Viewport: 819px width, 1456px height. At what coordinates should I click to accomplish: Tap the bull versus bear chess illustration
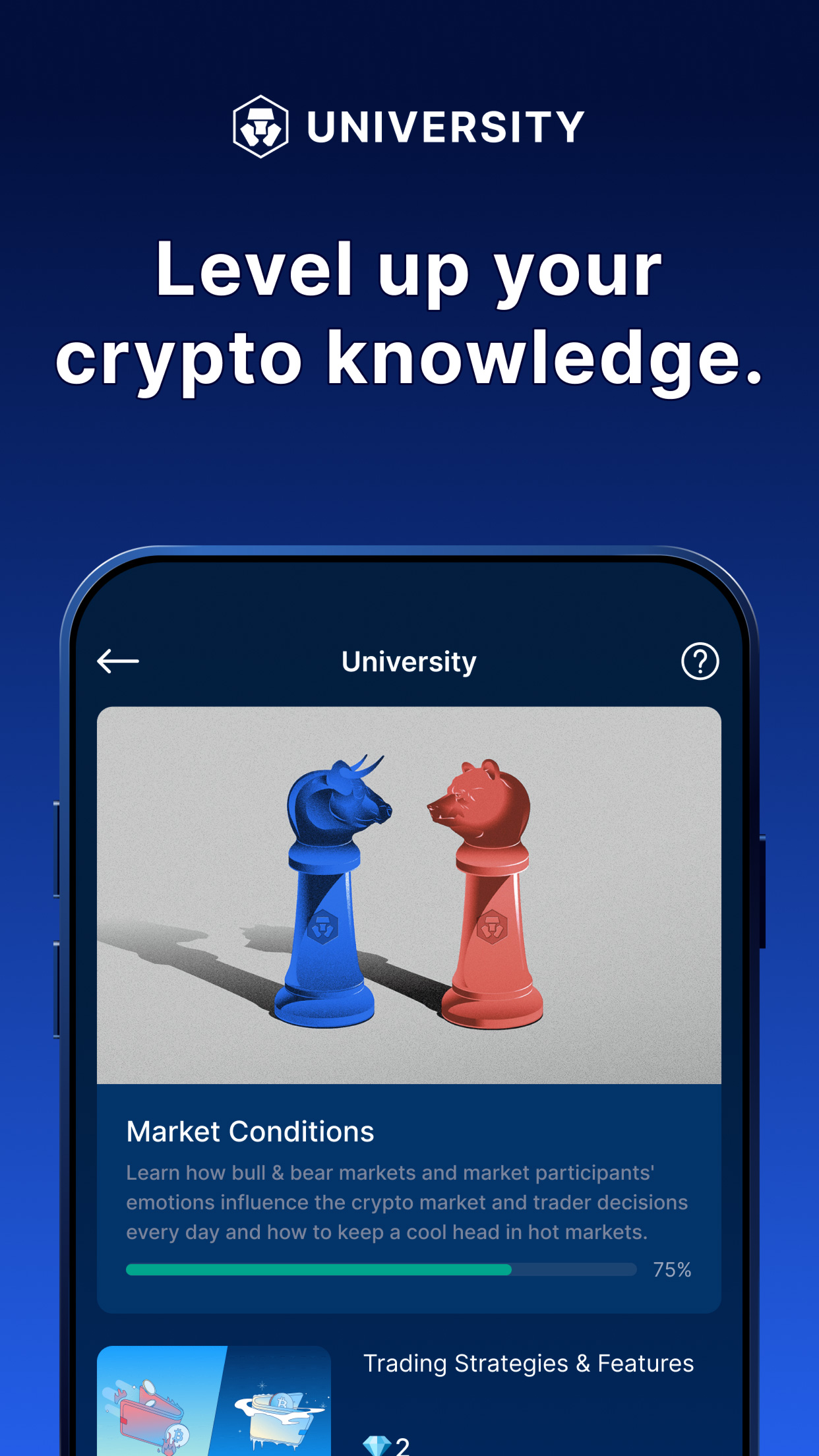409,903
